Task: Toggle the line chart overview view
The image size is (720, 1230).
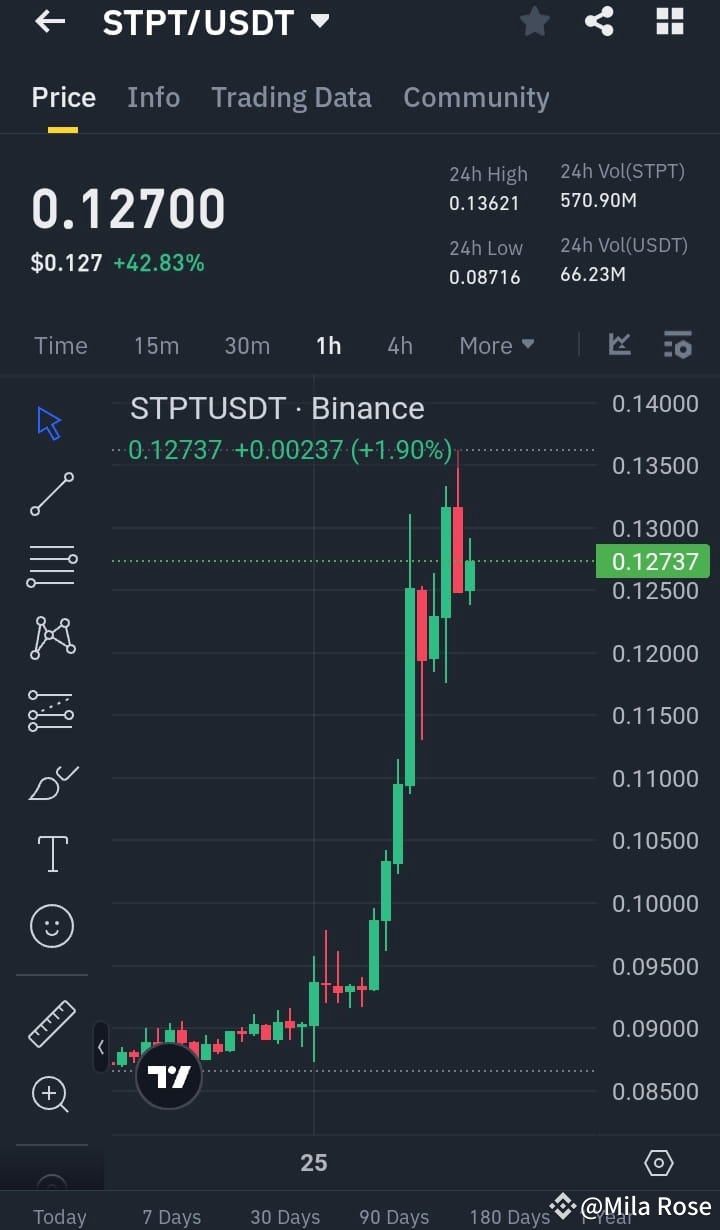Action: (619, 345)
